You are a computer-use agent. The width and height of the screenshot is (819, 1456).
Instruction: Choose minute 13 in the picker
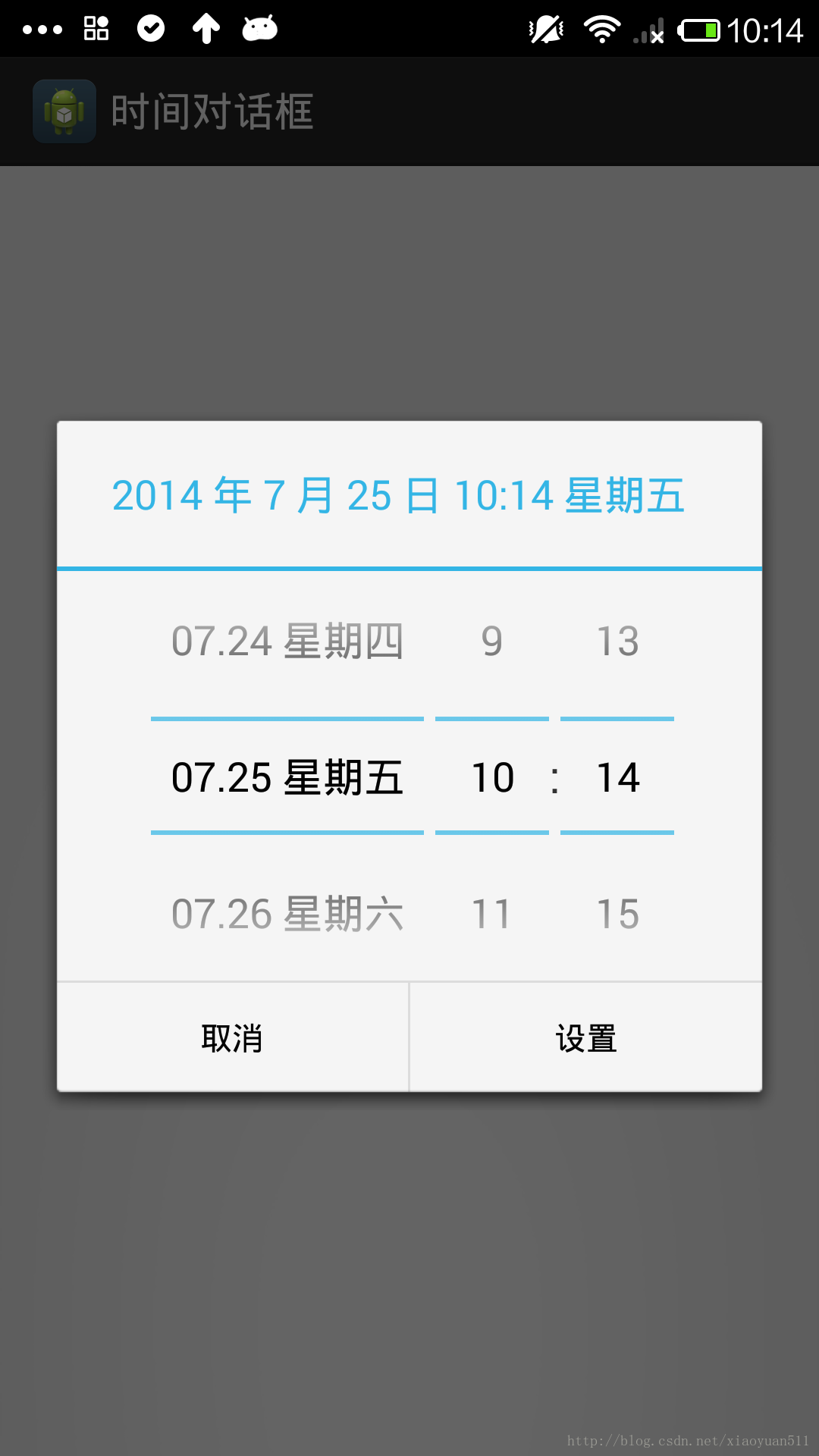coord(618,642)
